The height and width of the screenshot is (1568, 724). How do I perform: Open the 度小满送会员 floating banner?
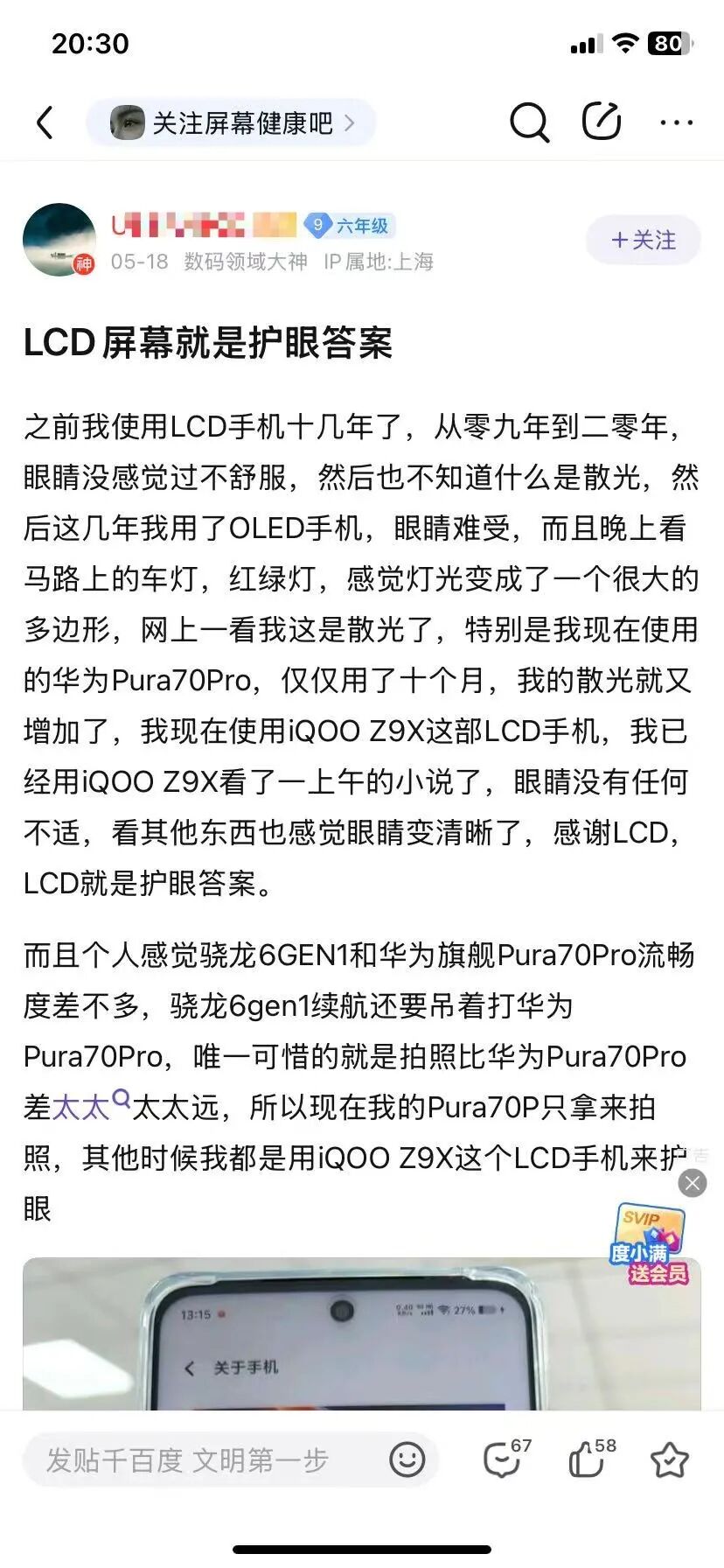649,1247
